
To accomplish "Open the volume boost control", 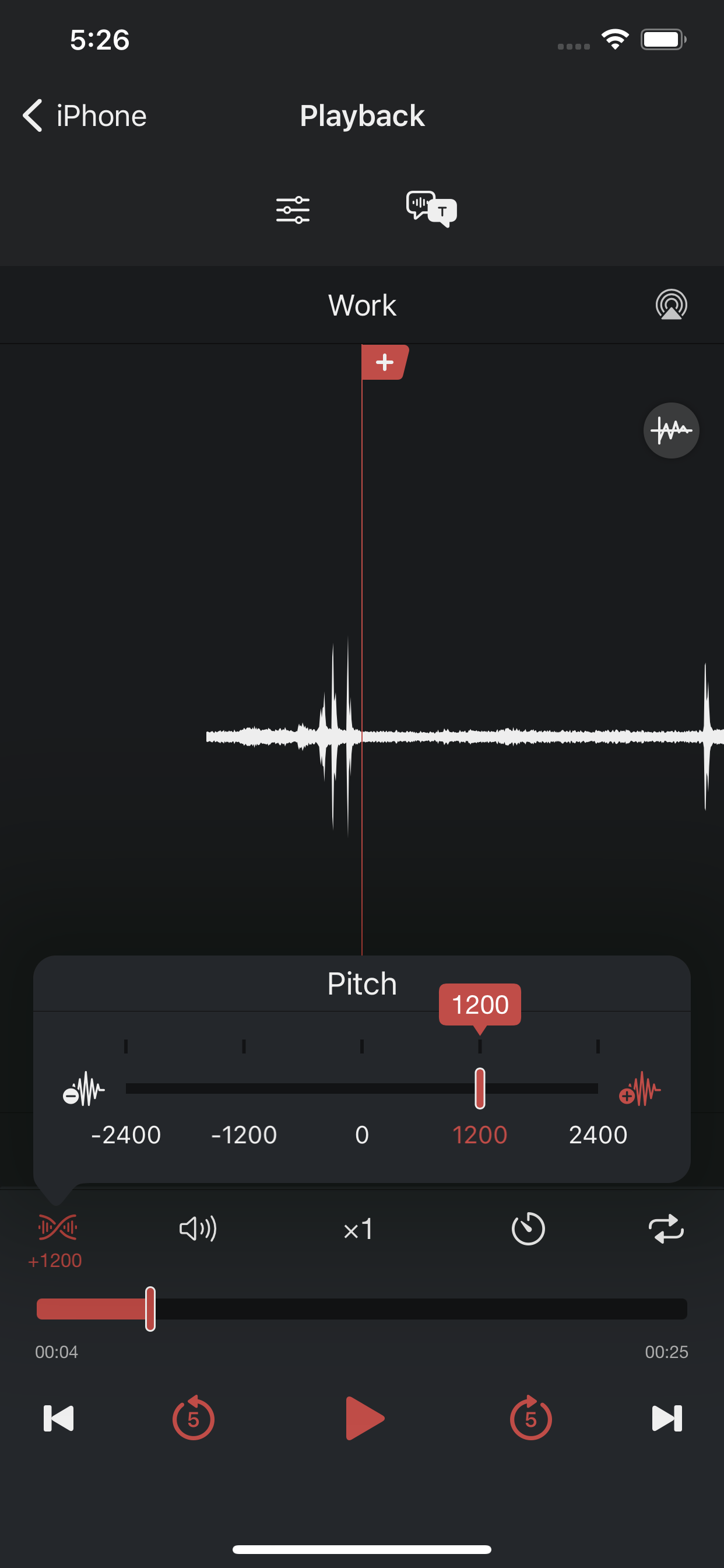I will [x=198, y=1229].
